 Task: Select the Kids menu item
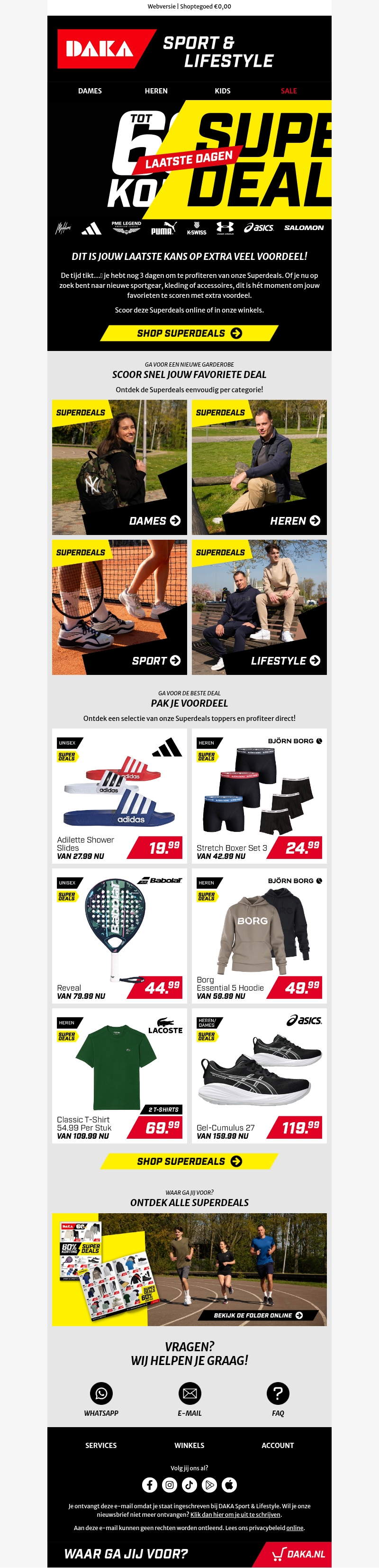[x=222, y=91]
